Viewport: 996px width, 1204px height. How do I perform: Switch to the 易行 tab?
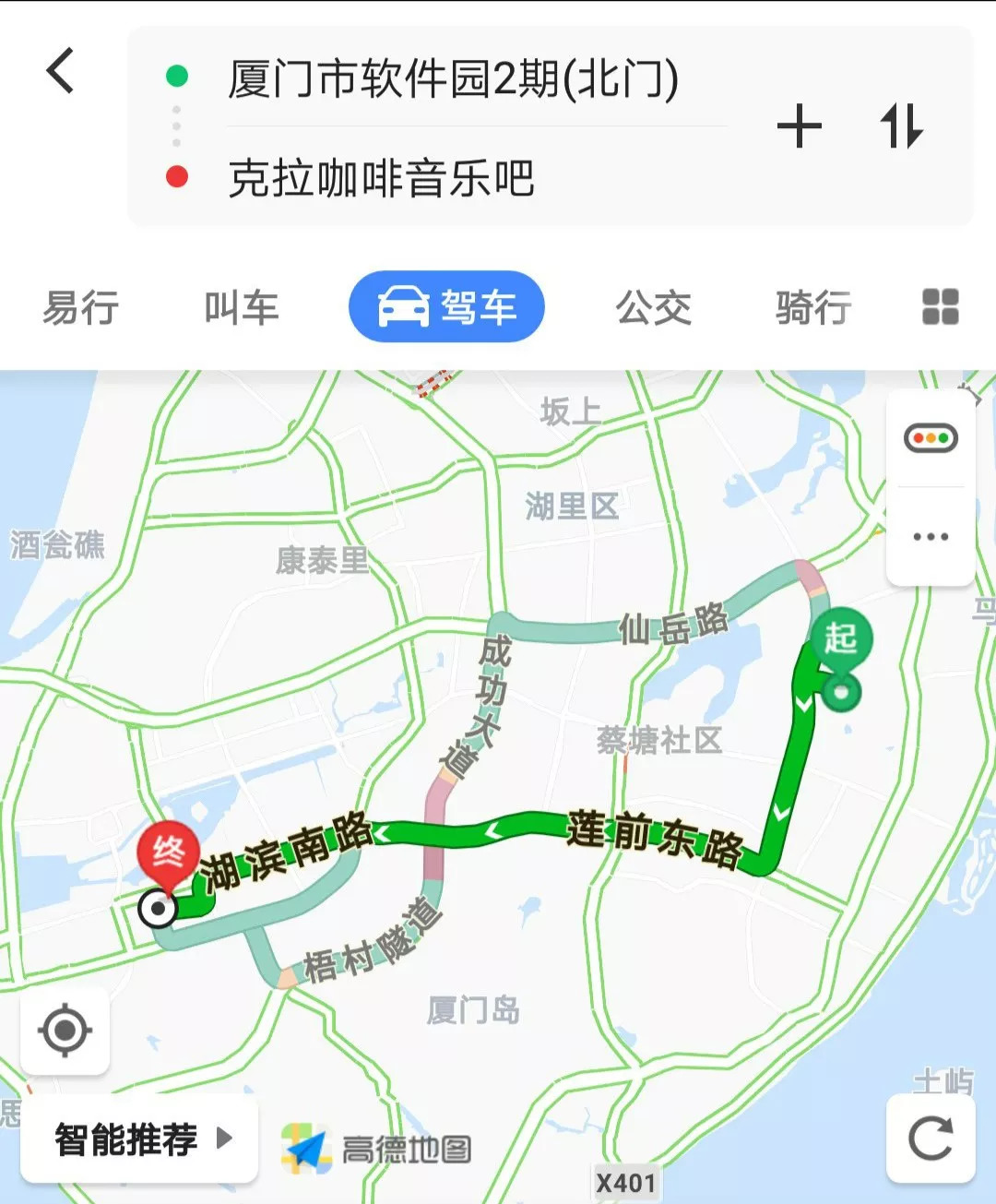81,307
